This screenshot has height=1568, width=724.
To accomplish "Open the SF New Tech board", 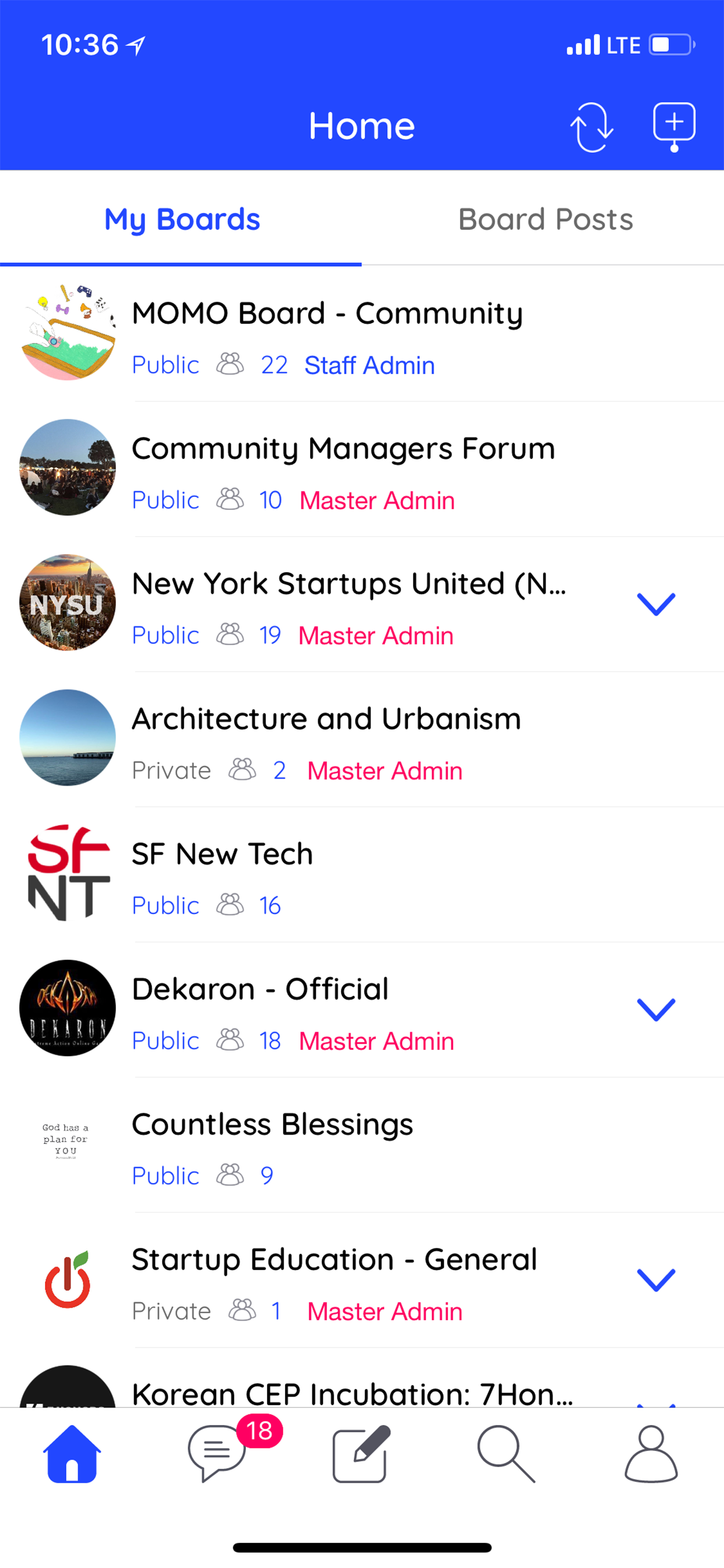I will tap(222, 855).
